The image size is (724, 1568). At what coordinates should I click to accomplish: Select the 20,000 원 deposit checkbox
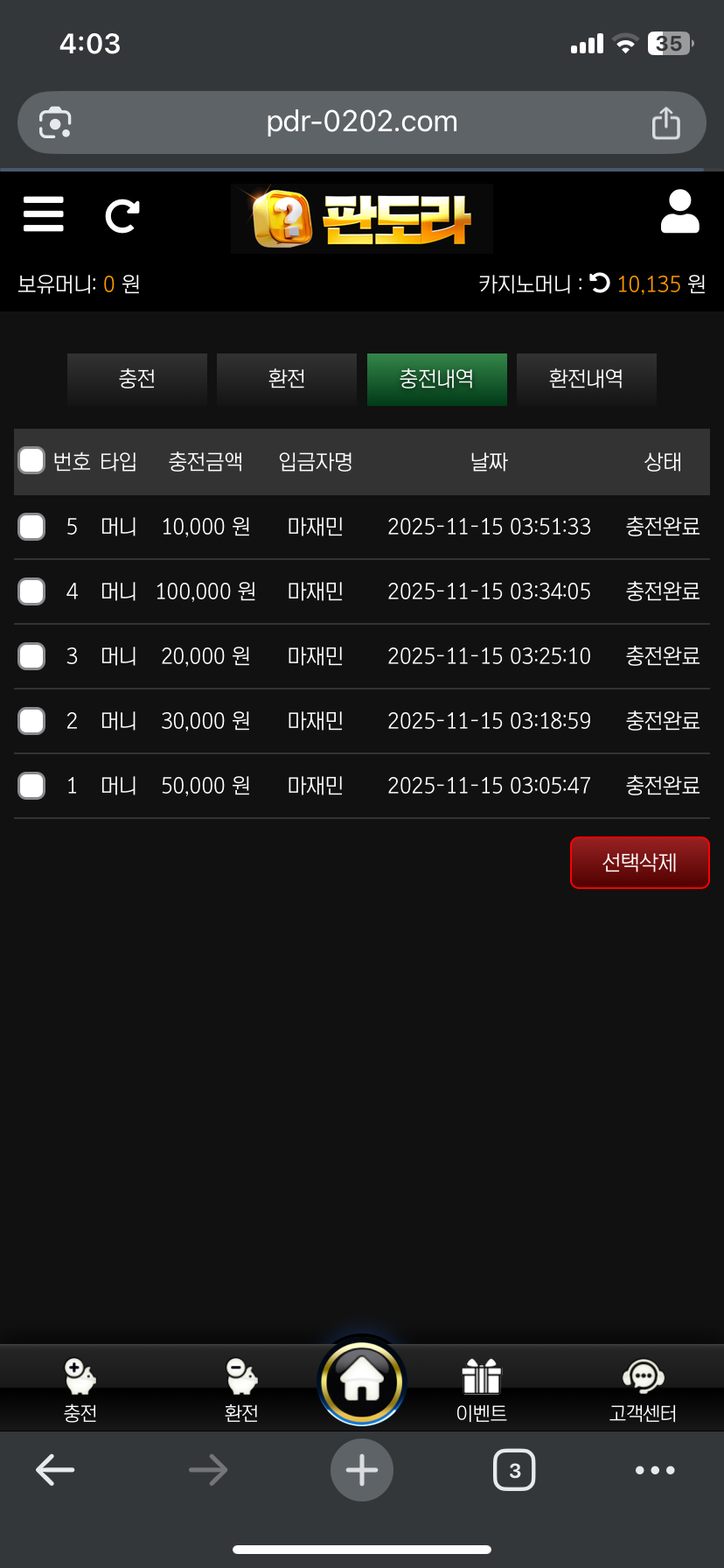tap(31, 656)
